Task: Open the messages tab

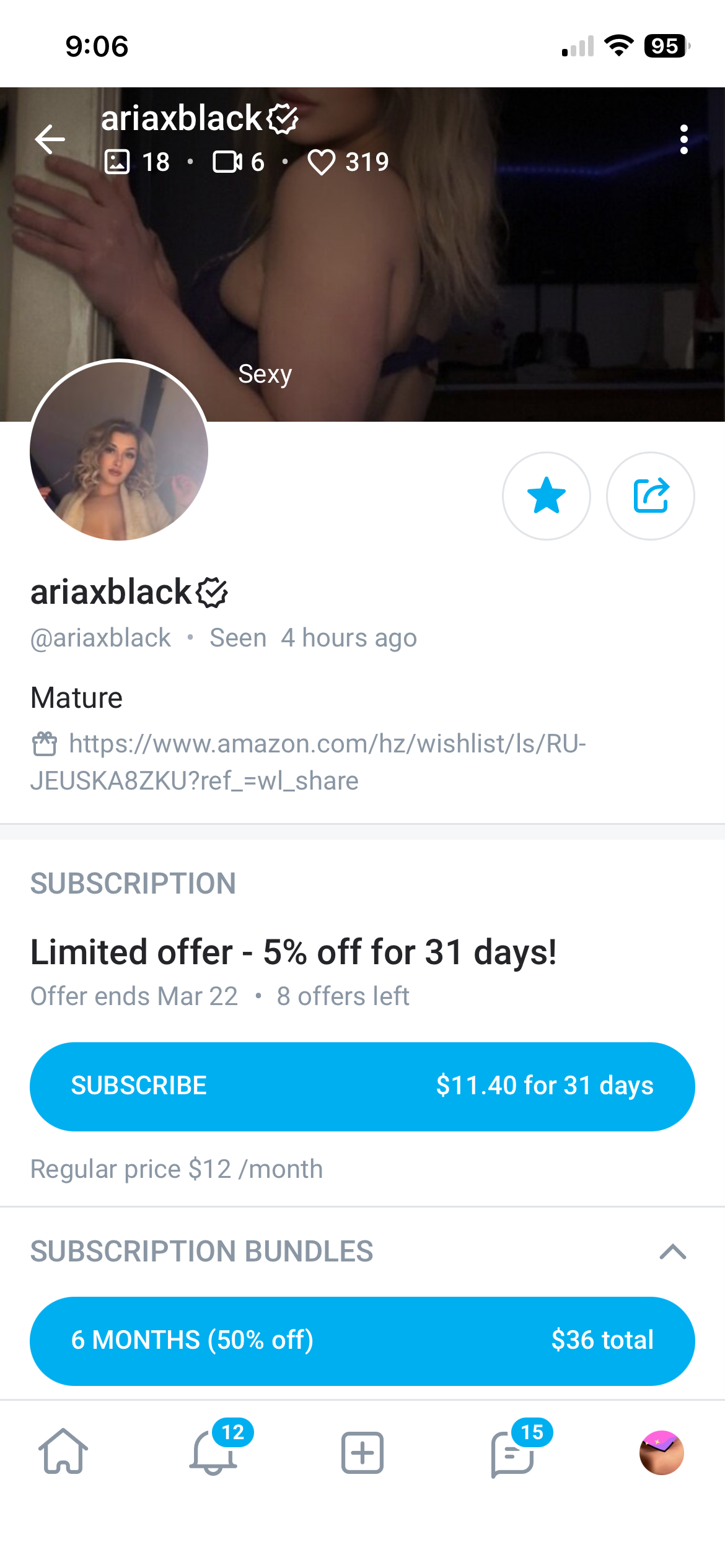Action: click(512, 1452)
